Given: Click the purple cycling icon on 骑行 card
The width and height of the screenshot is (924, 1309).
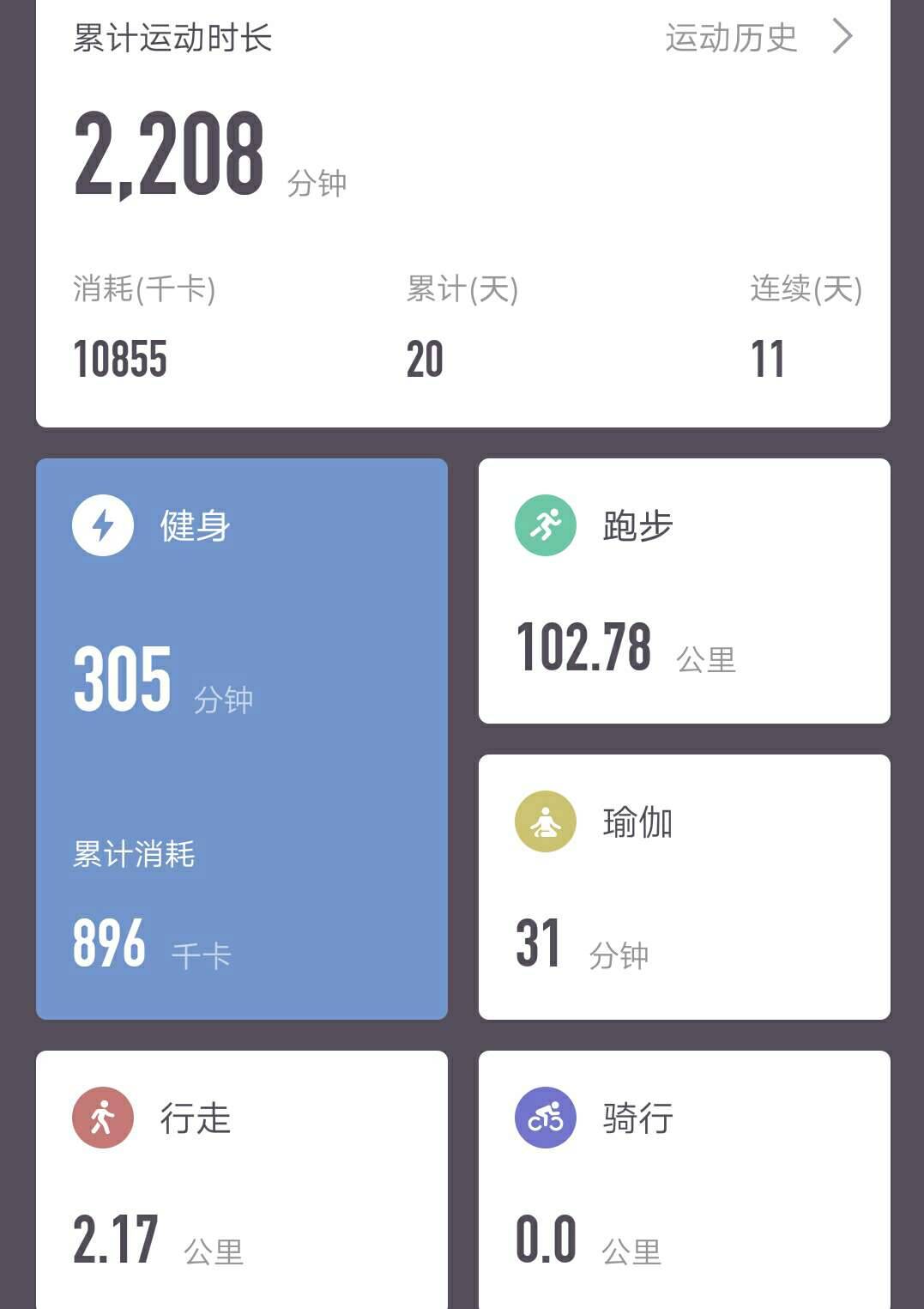Looking at the screenshot, I should (547, 1118).
